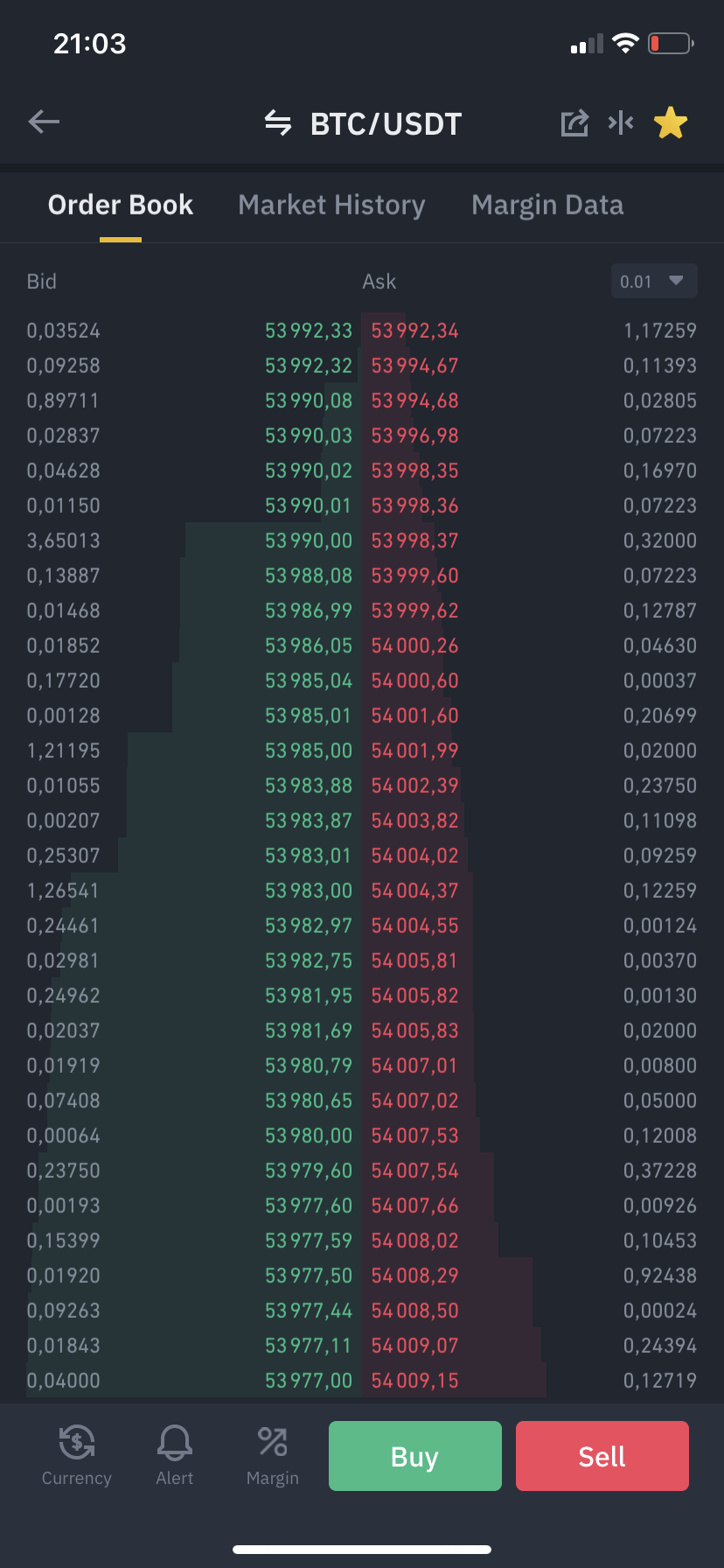Select the Order Book tab
The height and width of the screenshot is (1568, 724).
[x=121, y=205]
